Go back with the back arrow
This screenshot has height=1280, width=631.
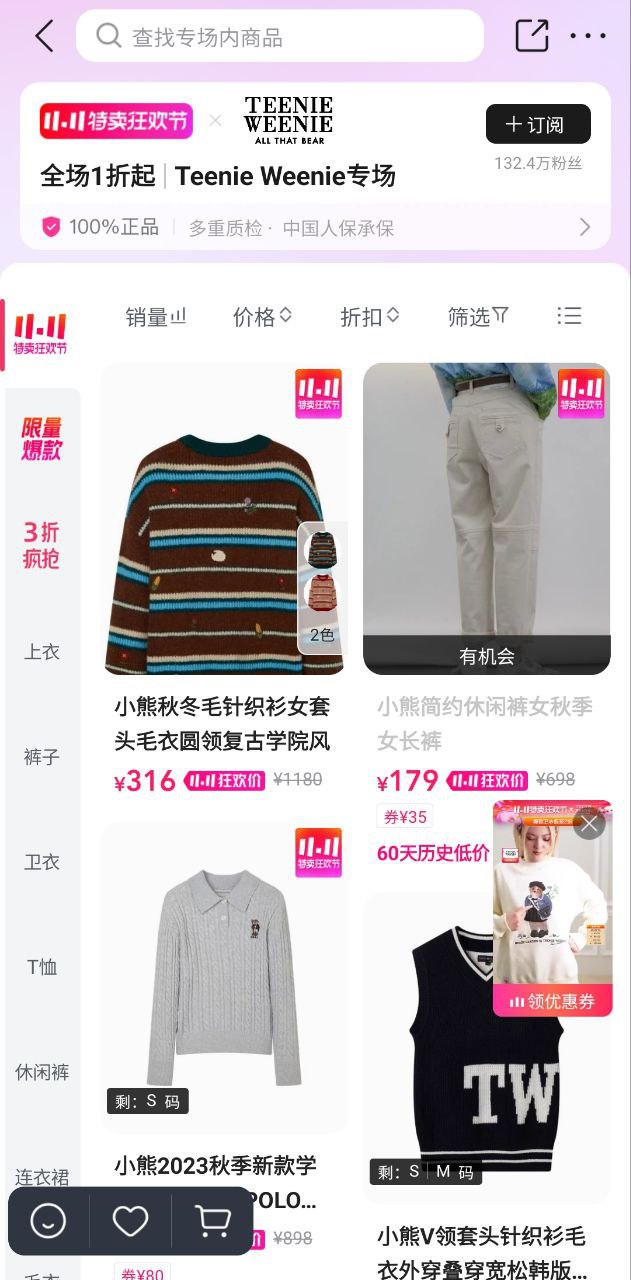(44, 37)
